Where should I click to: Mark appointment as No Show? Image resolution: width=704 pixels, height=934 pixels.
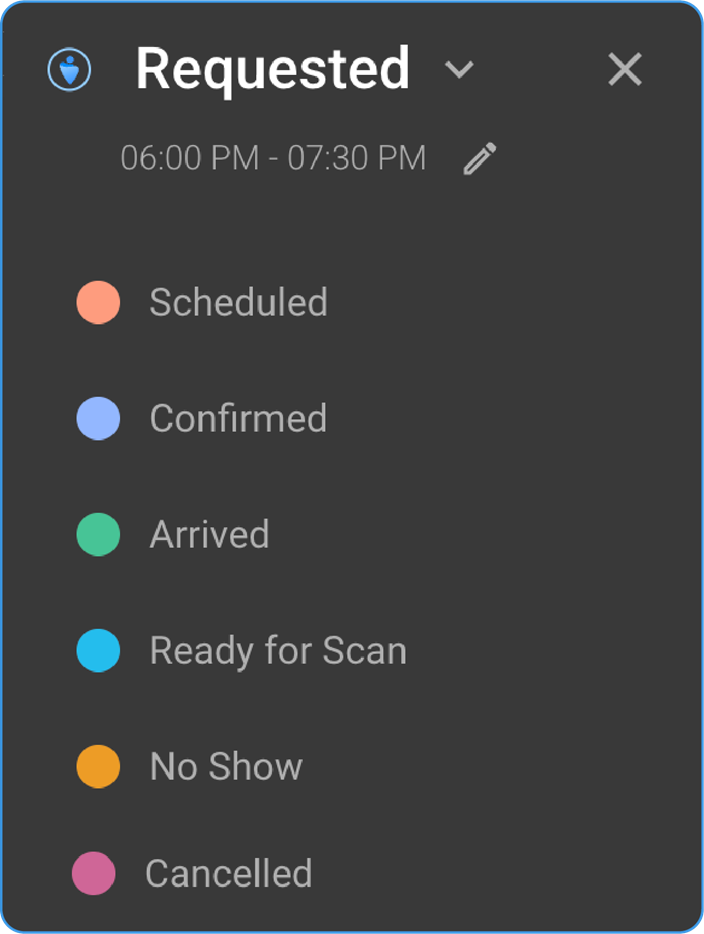[x=225, y=767]
